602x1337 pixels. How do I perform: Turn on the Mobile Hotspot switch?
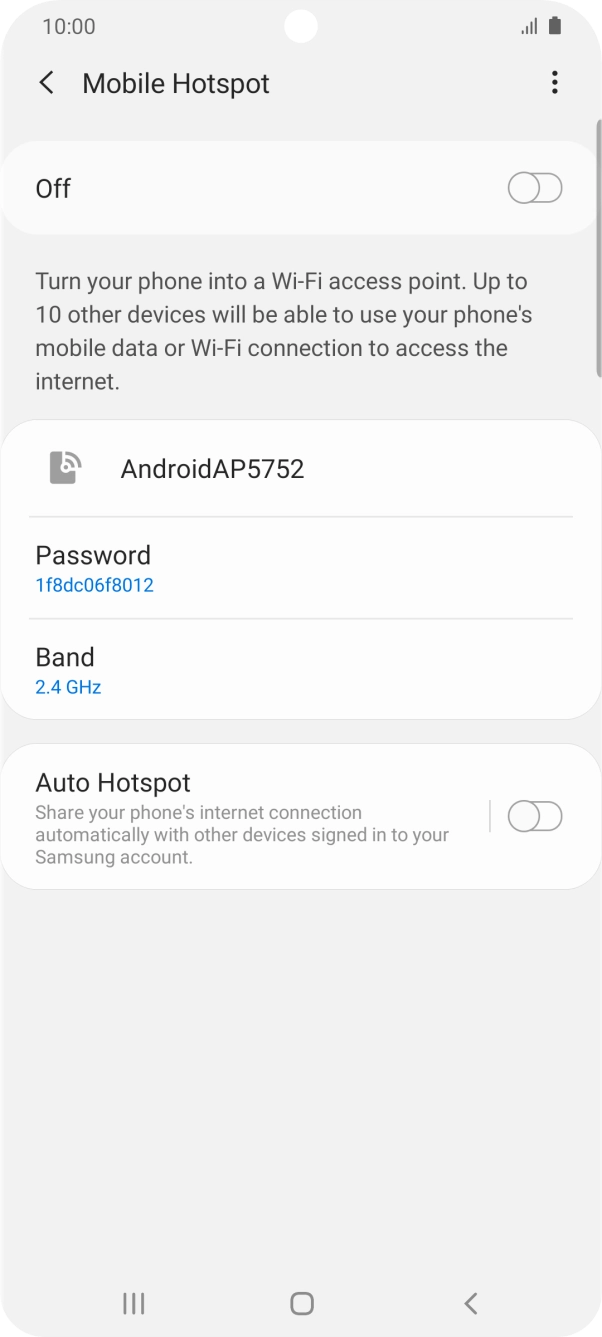pyautogui.click(x=535, y=188)
